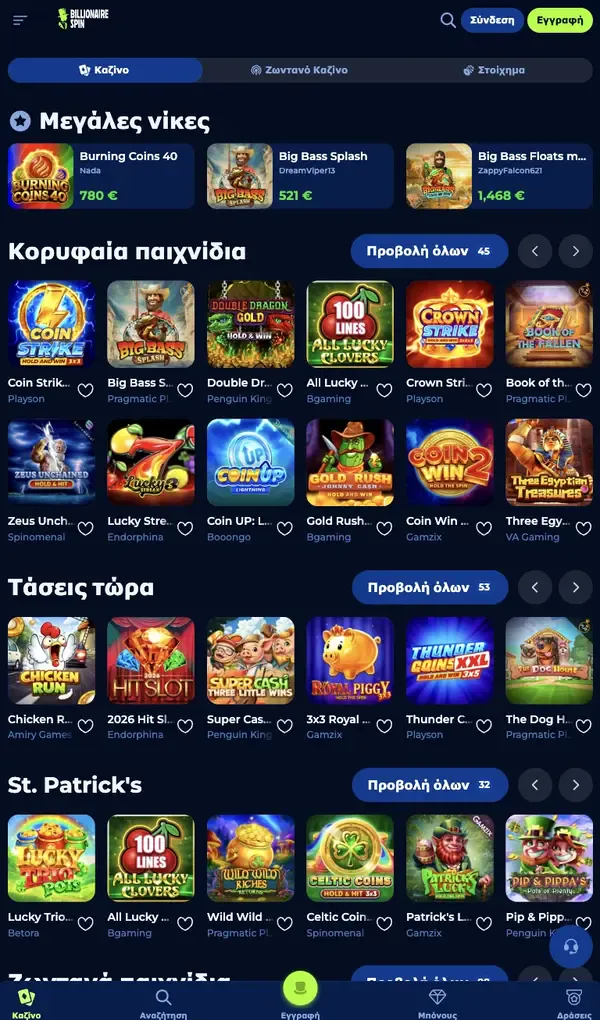View all Κορυφαία παιχνίδια games

pos(429,251)
